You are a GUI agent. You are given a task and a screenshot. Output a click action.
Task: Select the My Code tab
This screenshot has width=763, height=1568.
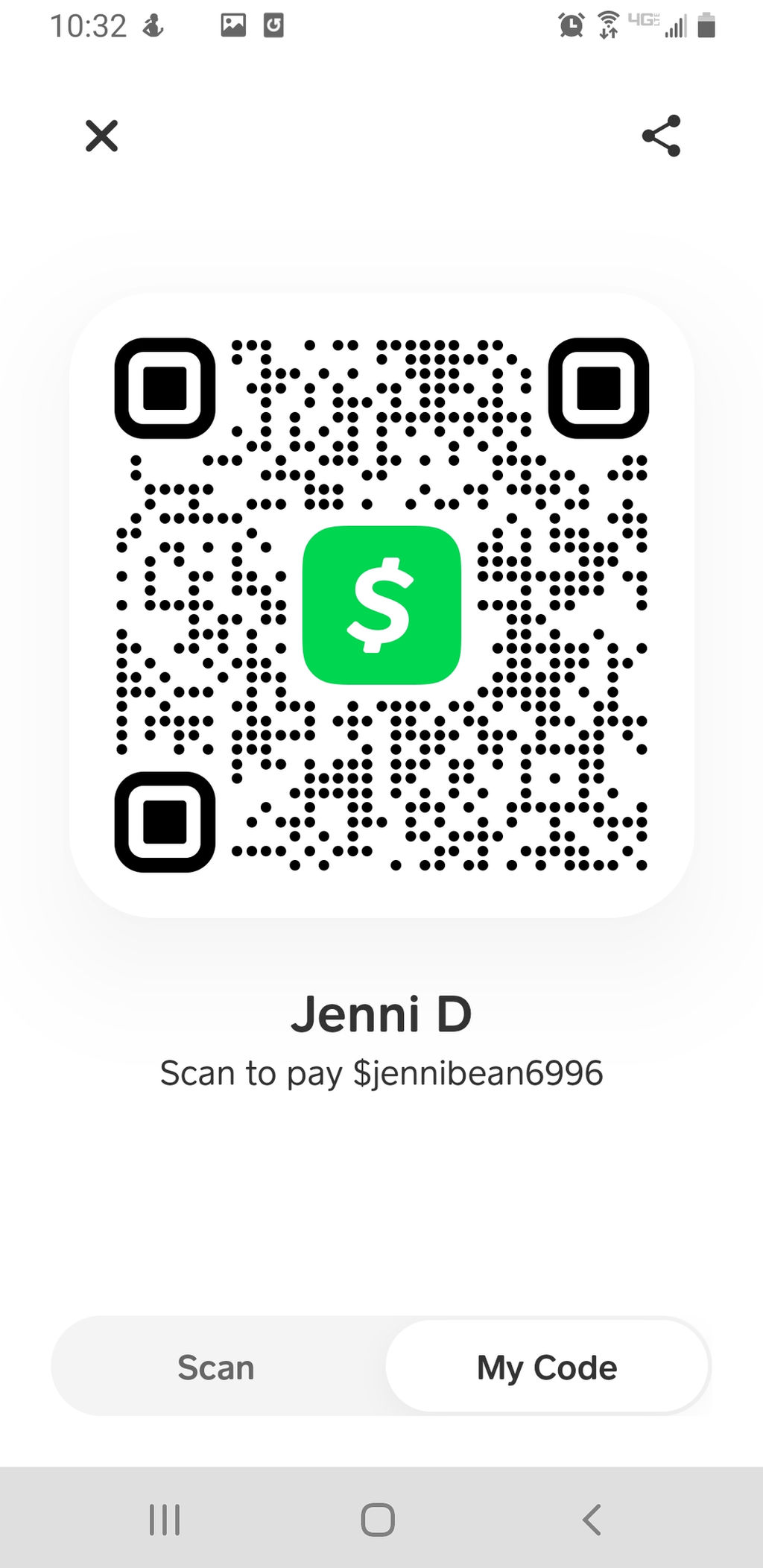547,1368
